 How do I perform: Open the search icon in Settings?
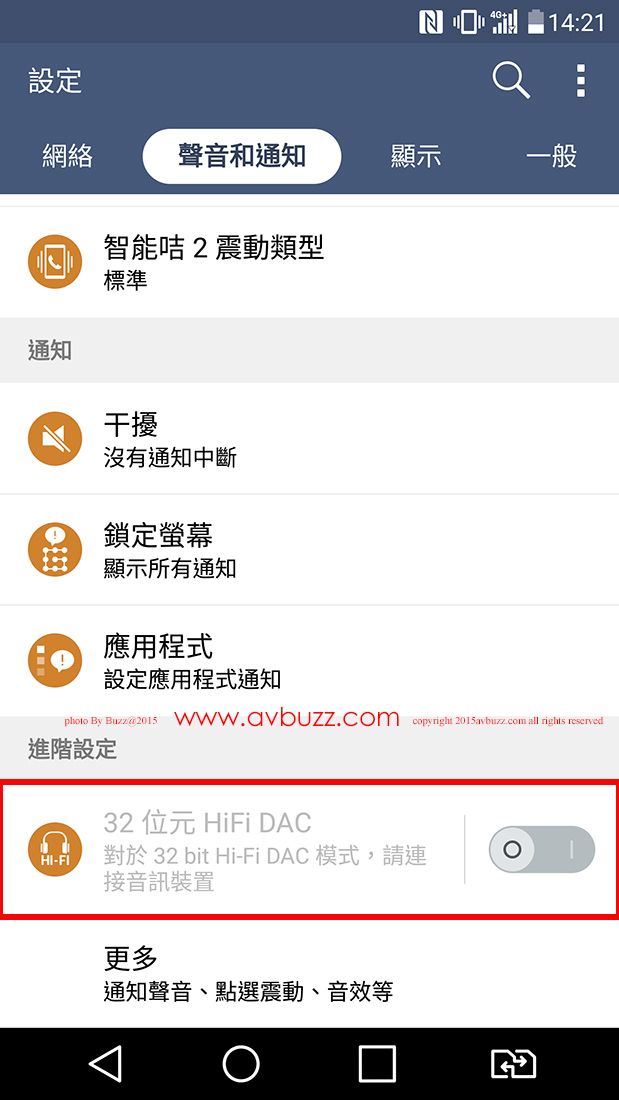[511, 80]
